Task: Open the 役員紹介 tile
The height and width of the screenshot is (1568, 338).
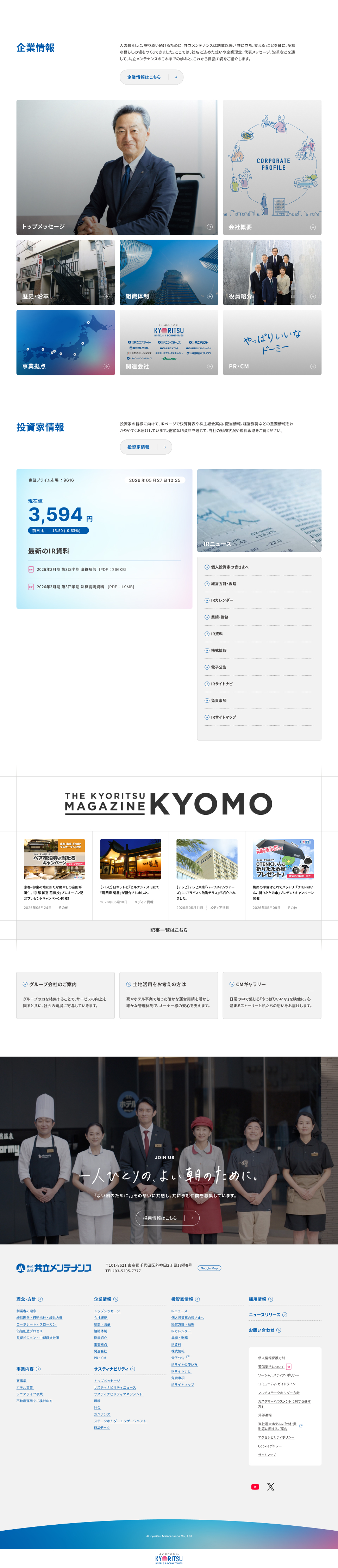Action: click(272, 272)
